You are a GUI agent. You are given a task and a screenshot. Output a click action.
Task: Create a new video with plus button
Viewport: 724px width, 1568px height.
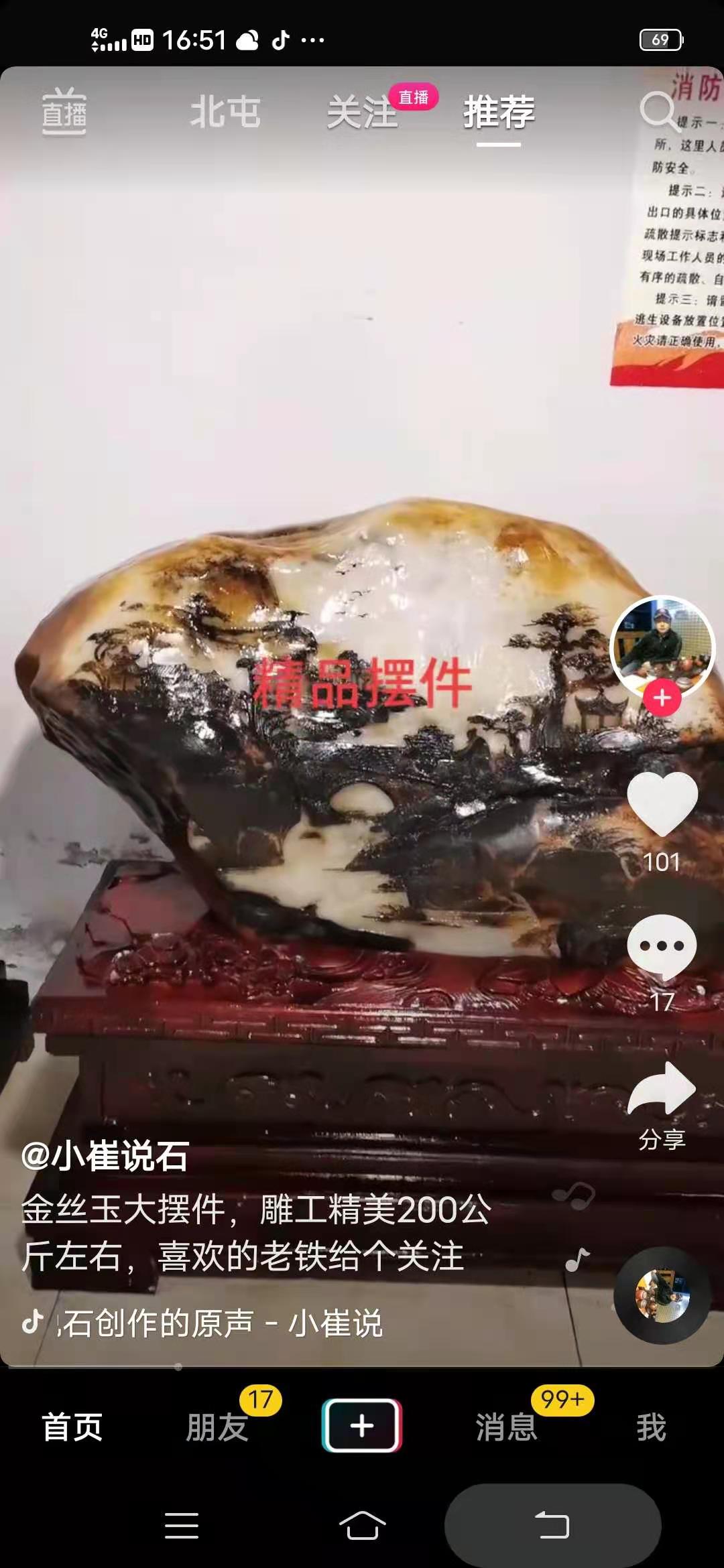[x=362, y=1425]
